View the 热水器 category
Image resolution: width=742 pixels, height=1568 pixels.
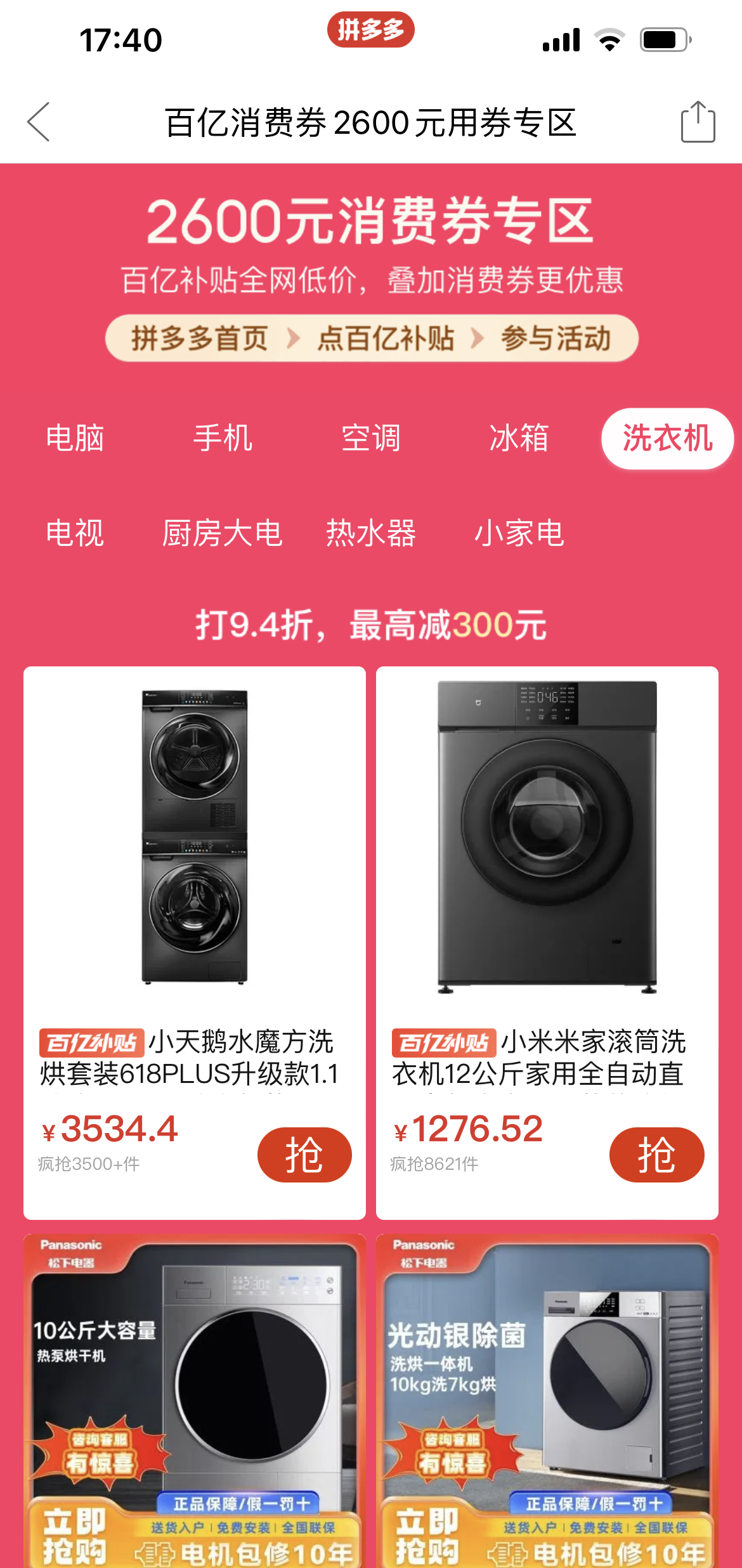coord(371,533)
